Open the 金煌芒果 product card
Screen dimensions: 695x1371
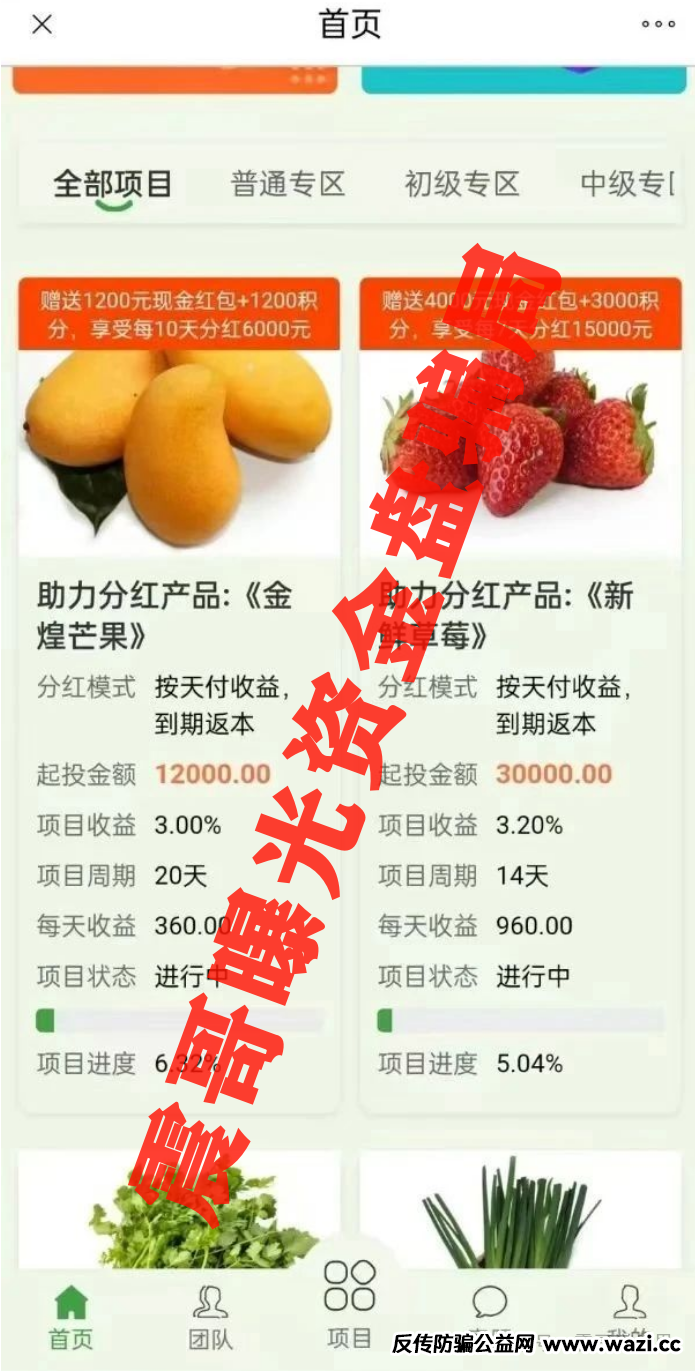click(179, 450)
